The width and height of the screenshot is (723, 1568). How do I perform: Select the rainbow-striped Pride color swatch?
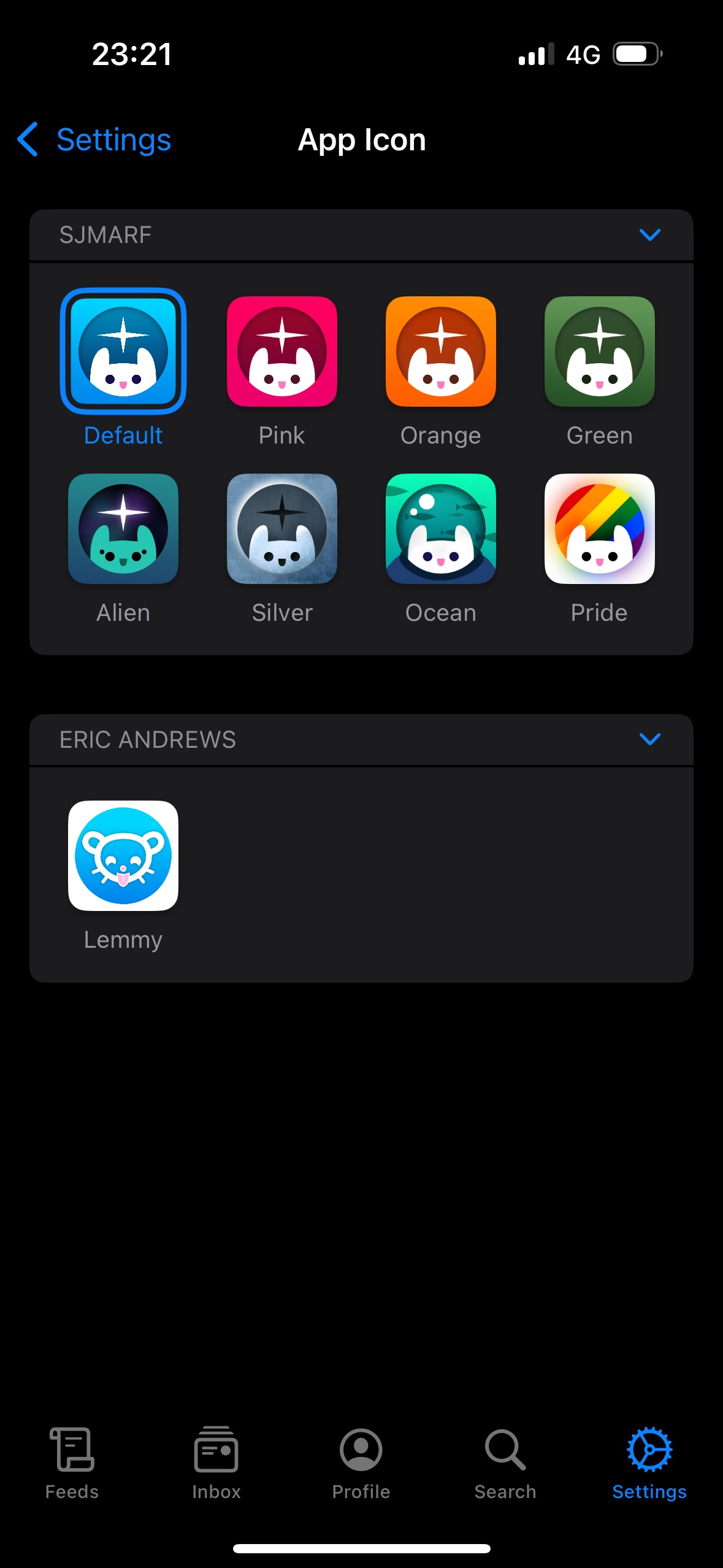point(600,529)
